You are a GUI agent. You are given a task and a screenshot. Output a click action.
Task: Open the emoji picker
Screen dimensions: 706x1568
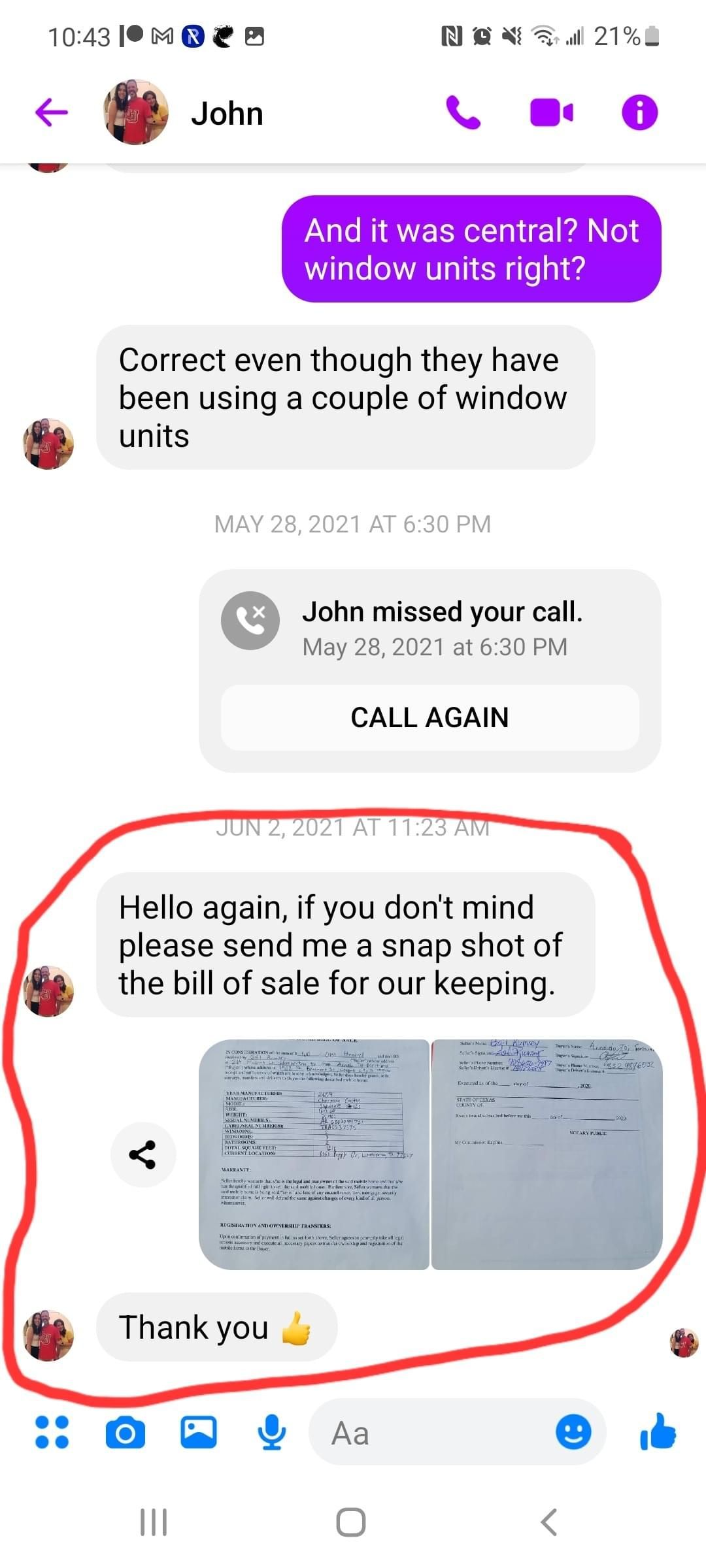coord(573,1433)
